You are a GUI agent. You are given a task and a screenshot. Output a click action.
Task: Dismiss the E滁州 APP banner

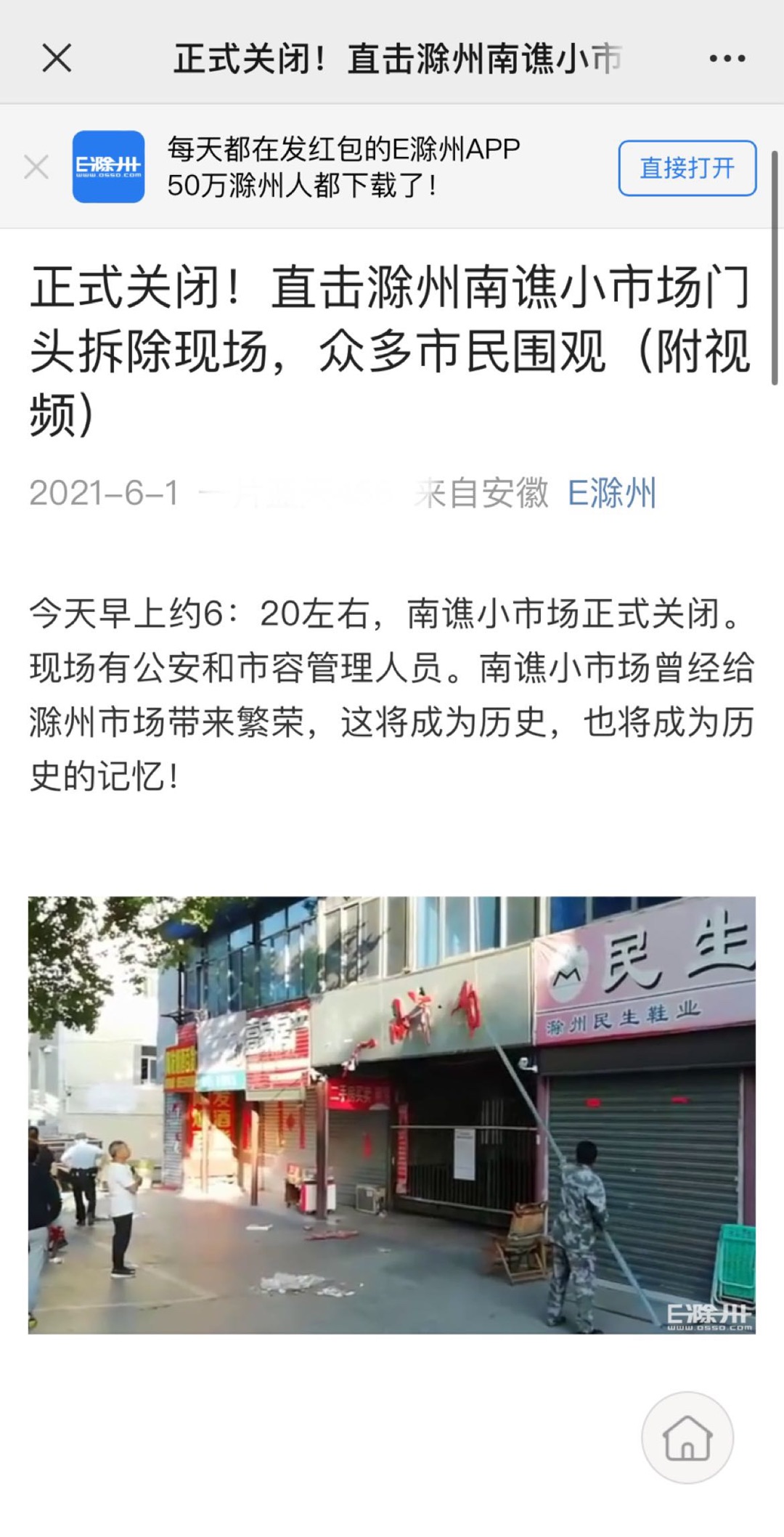point(36,167)
